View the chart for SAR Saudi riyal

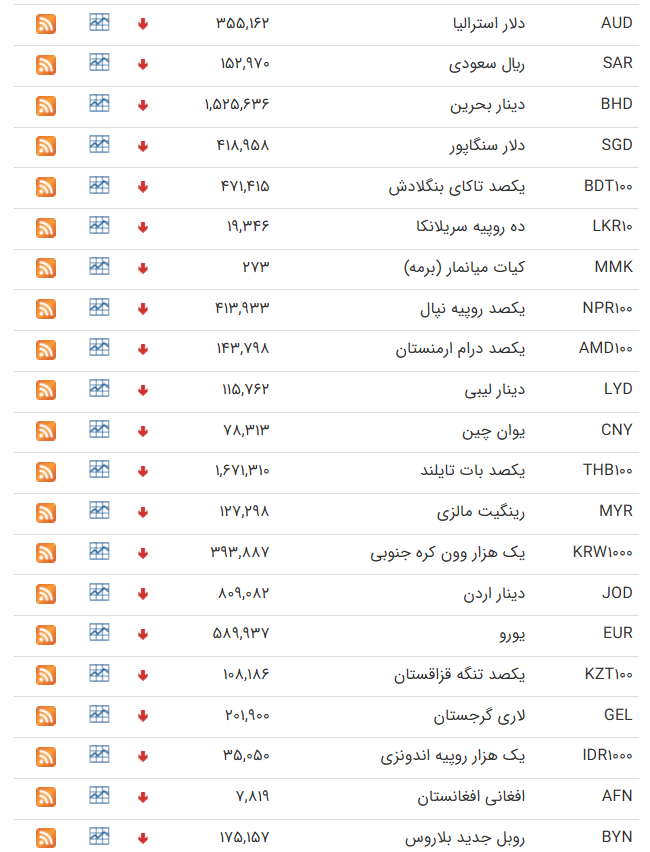(99, 62)
